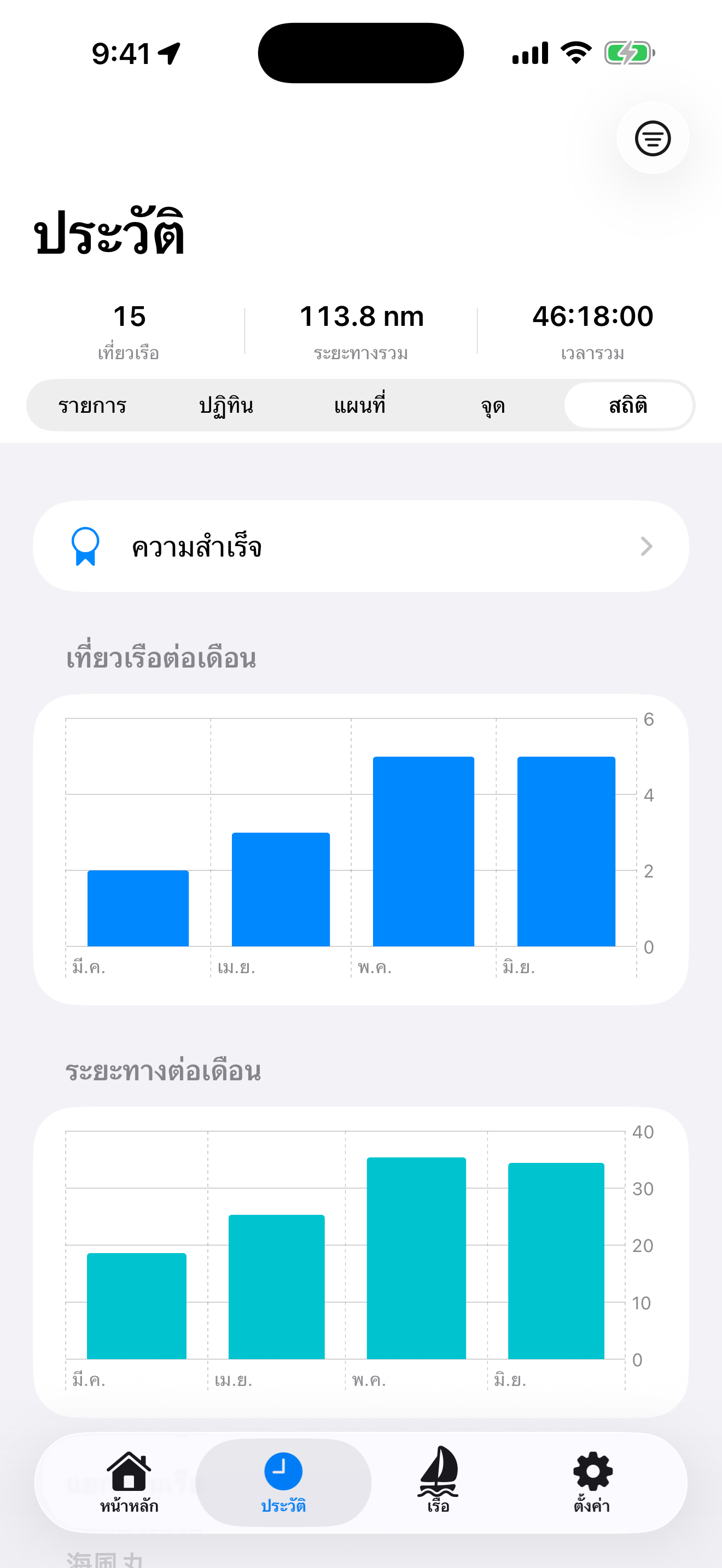
Task: Go to the หน้าหลัก tab
Action: [x=129, y=1482]
